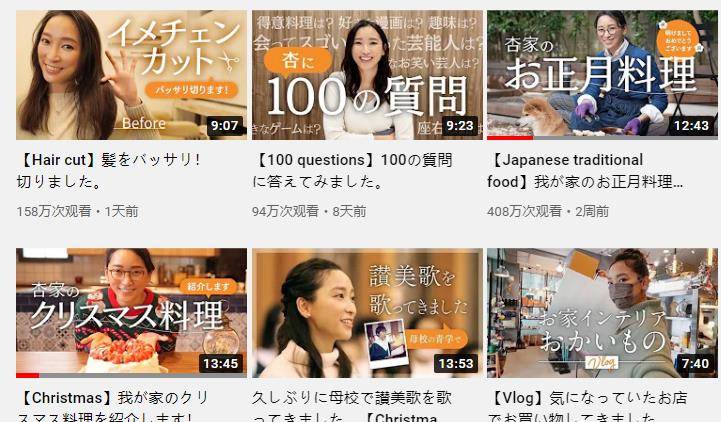The image size is (721, 422).
Task: Select the 【100 questions】 title text
Action: pos(352,171)
